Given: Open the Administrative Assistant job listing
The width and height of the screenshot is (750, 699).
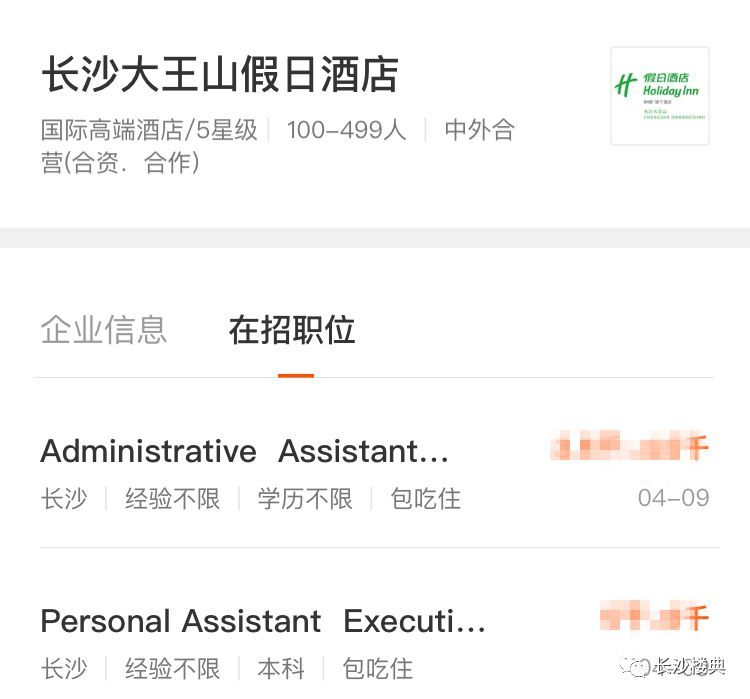Looking at the screenshot, I should click(245, 452).
